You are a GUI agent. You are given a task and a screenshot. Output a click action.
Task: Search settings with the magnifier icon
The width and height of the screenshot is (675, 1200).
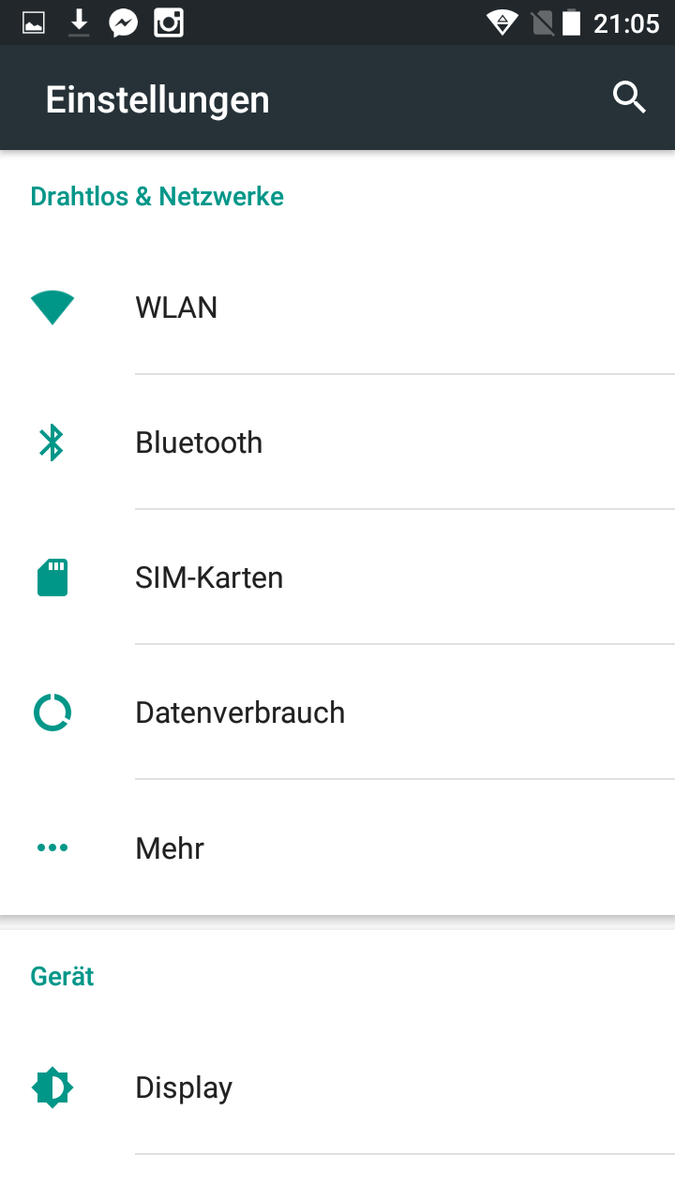[629, 98]
